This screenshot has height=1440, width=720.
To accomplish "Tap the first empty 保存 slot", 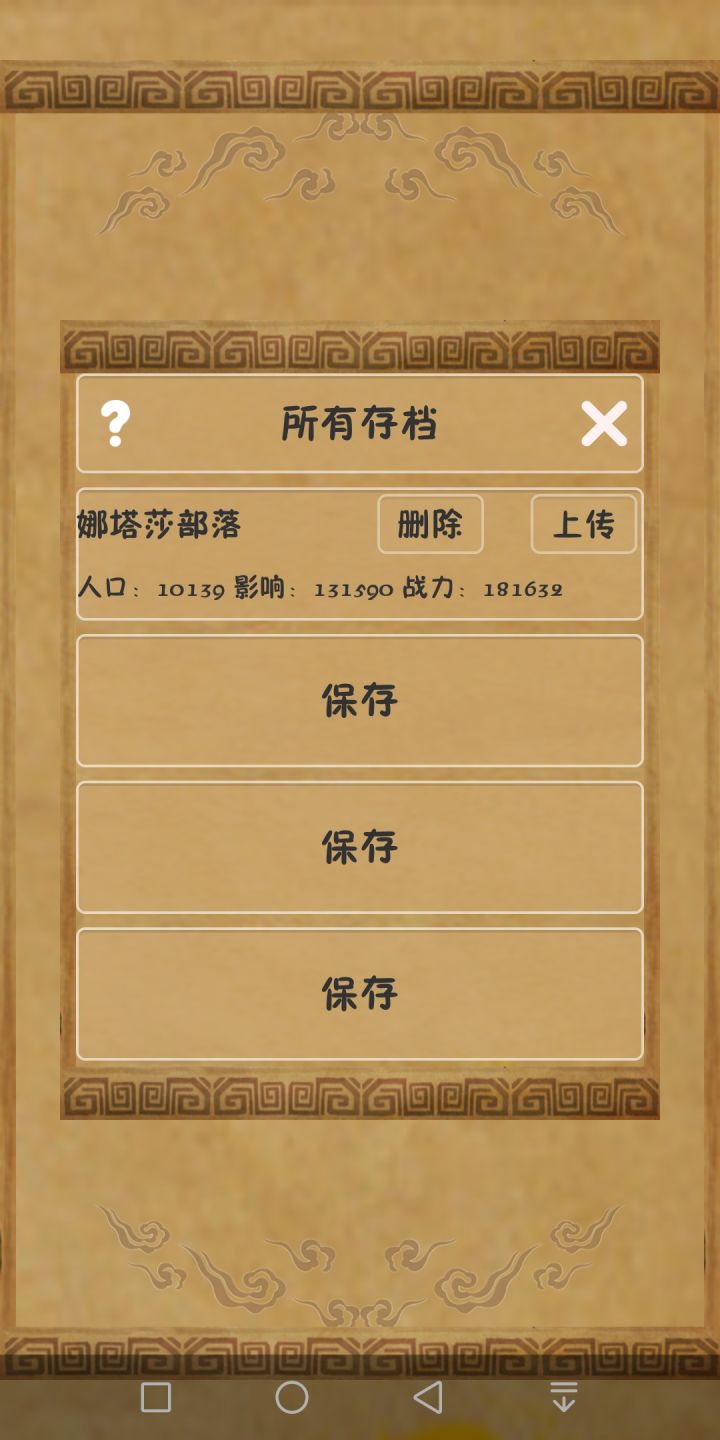I will tap(360, 700).
